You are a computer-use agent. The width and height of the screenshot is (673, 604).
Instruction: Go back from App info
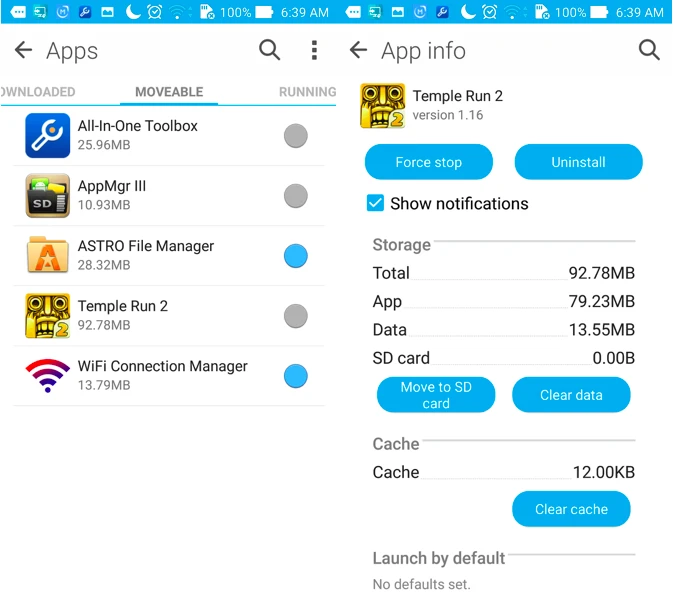click(359, 51)
